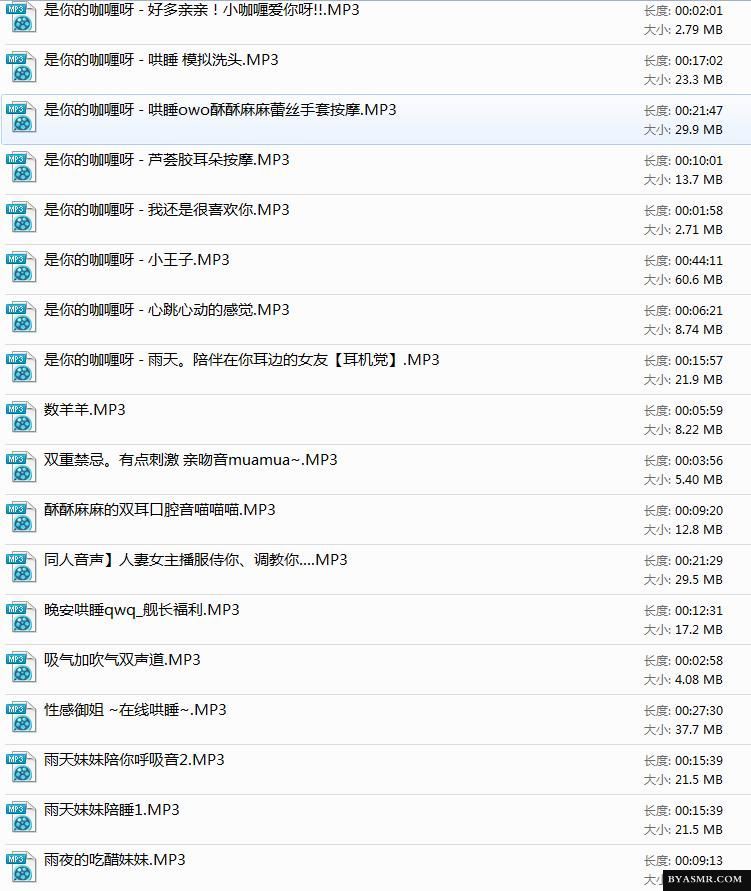Open 双重禁忌 有点刺激 亲吻音 file
This screenshot has width=751, height=891.
[191, 460]
